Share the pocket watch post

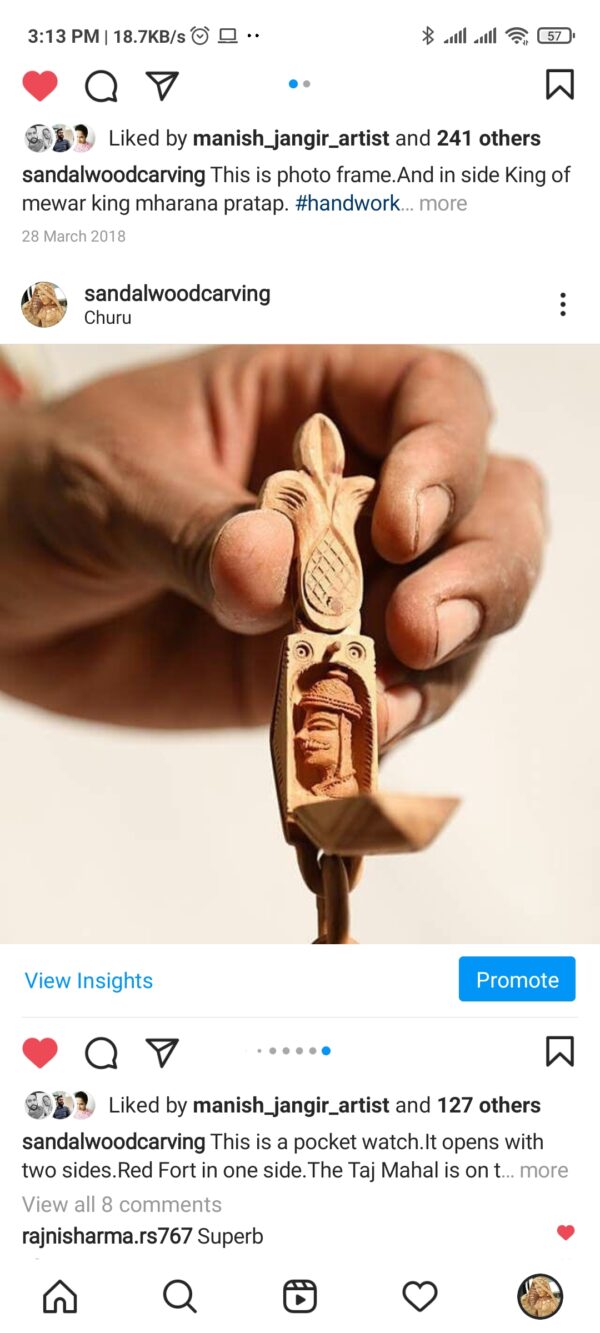point(162,1052)
